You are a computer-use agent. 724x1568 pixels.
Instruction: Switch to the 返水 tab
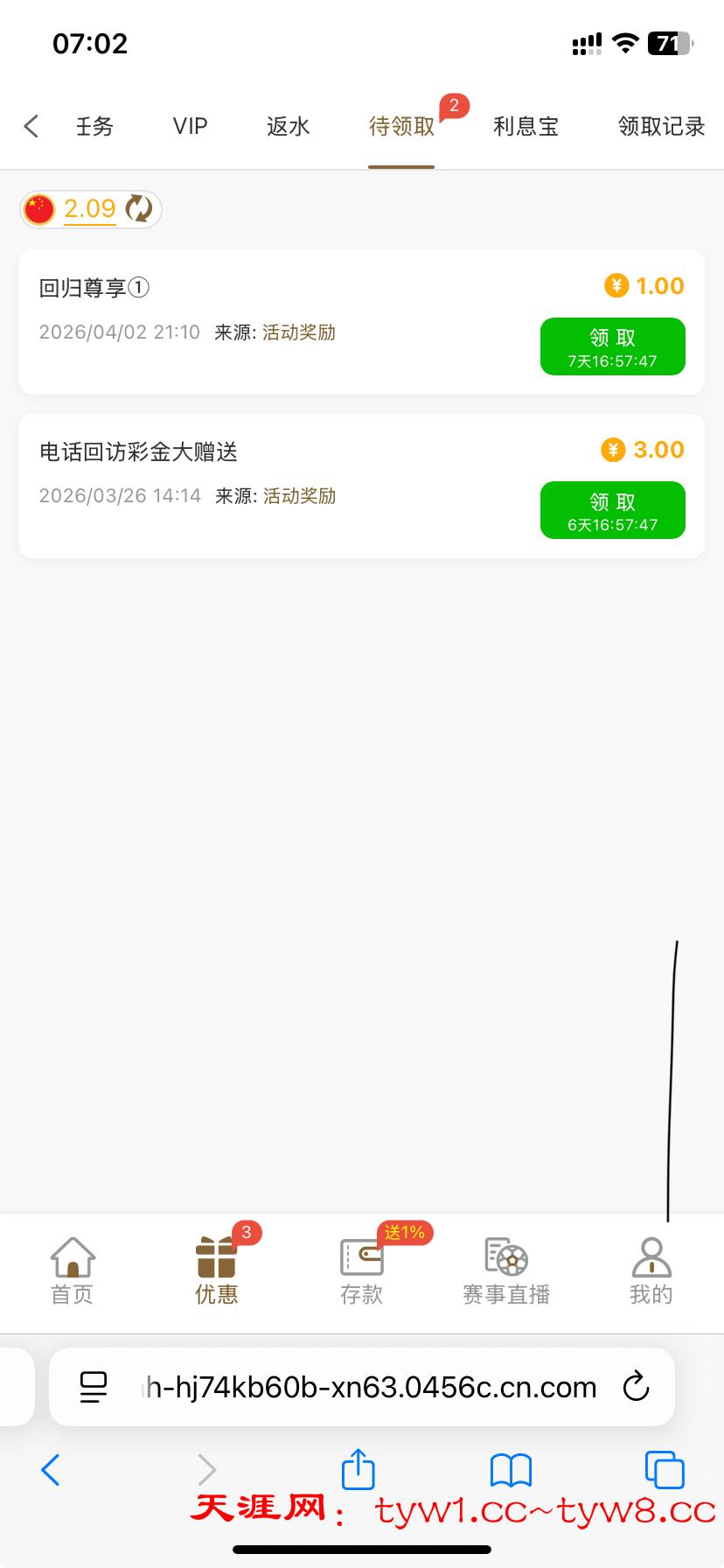(x=288, y=127)
